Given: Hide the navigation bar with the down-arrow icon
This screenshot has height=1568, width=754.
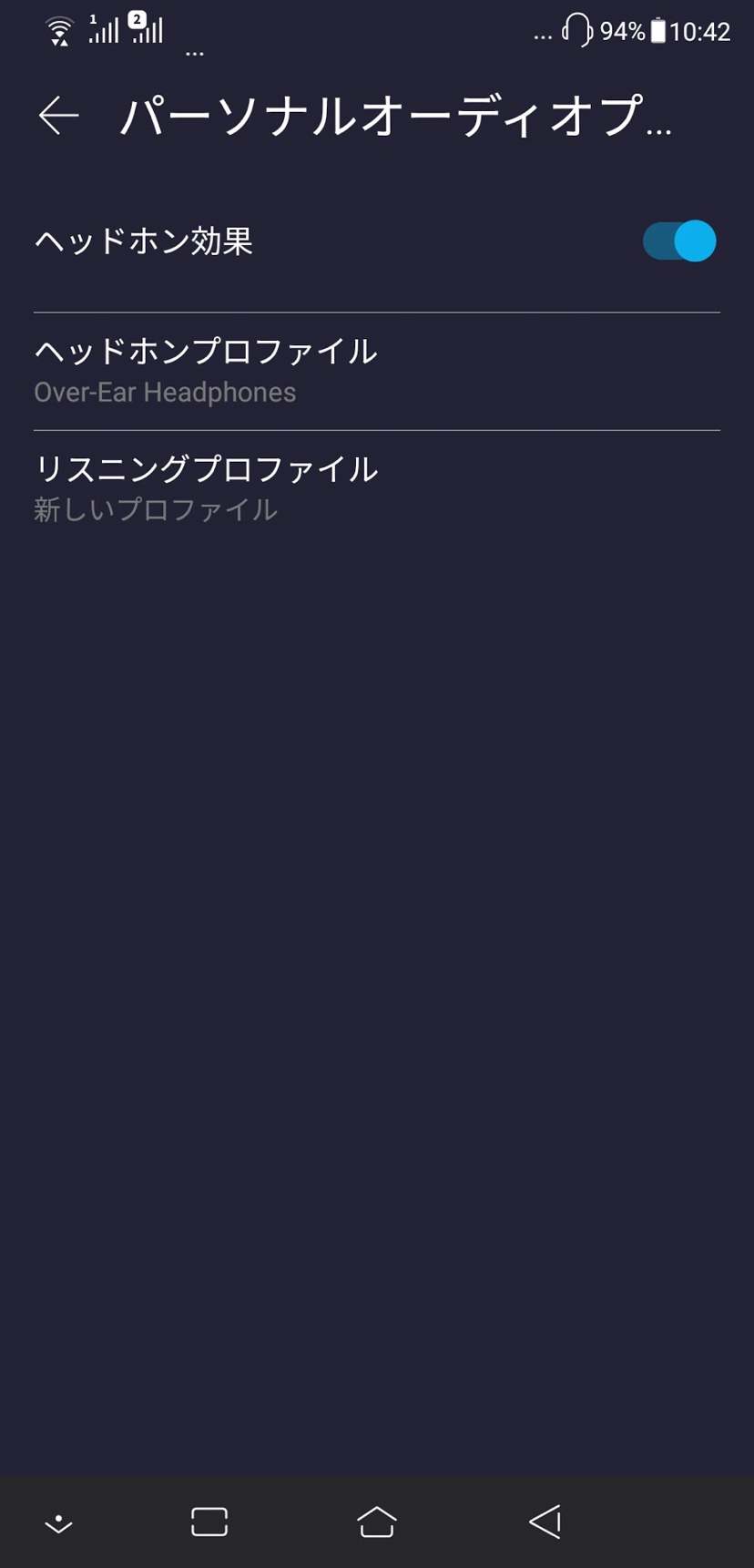Looking at the screenshot, I should (58, 1522).
